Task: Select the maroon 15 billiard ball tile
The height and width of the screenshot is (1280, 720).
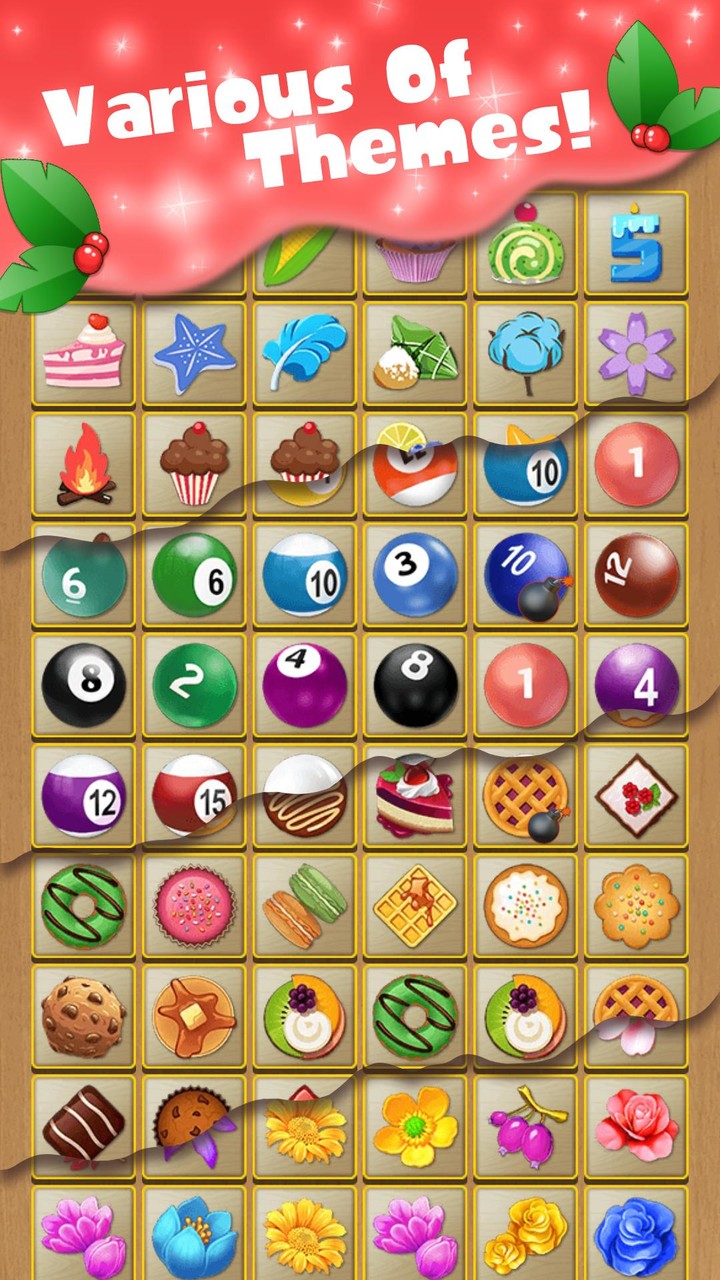Action: coord(195,795)
